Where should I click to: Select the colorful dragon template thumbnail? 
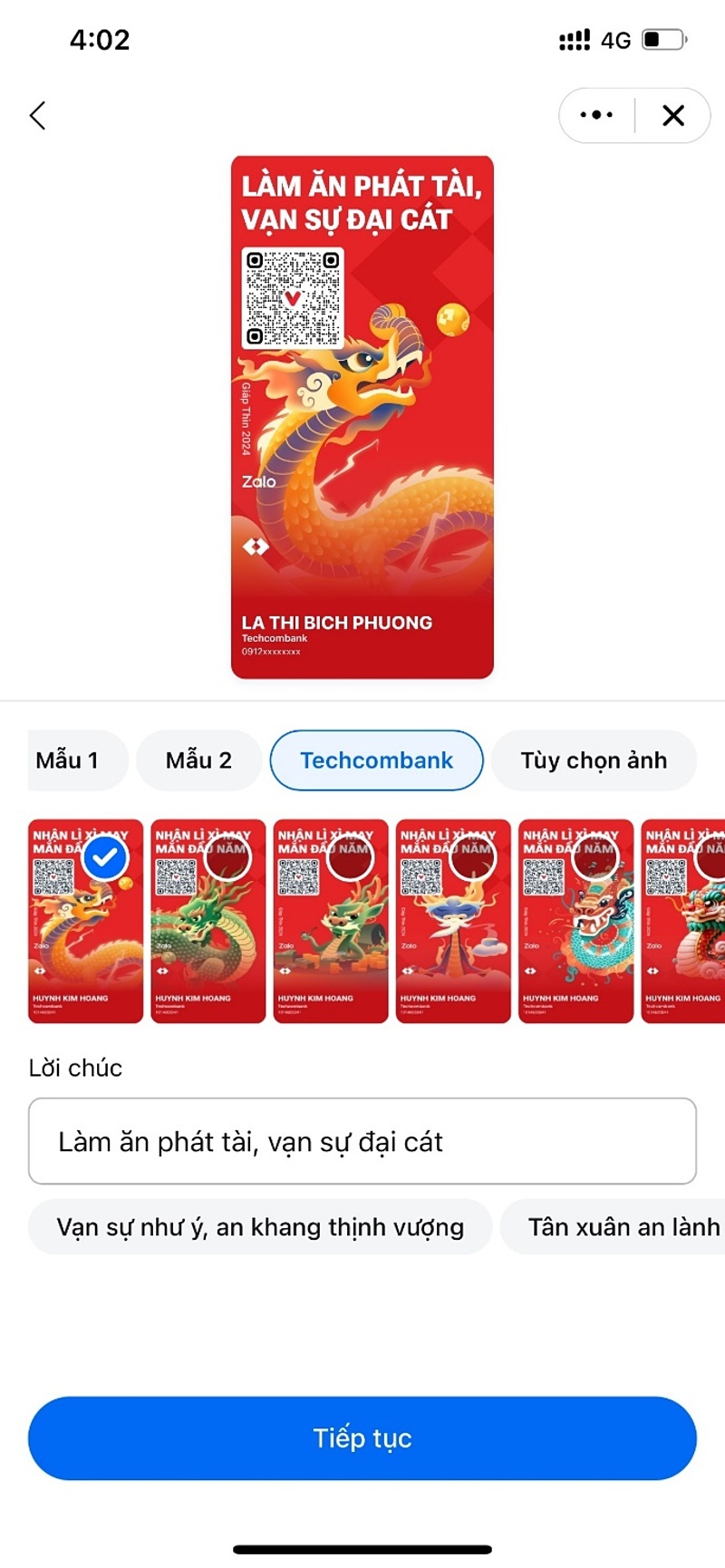tap(575, 920)
